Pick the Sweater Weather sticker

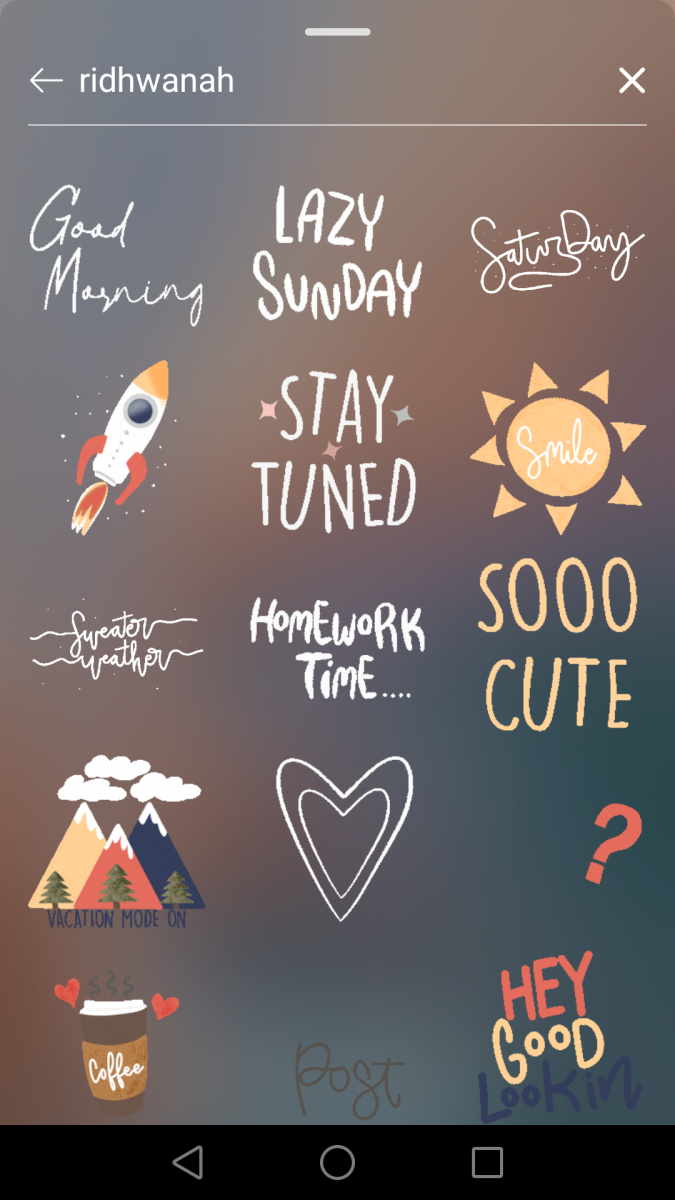click(x=116, y=641)
